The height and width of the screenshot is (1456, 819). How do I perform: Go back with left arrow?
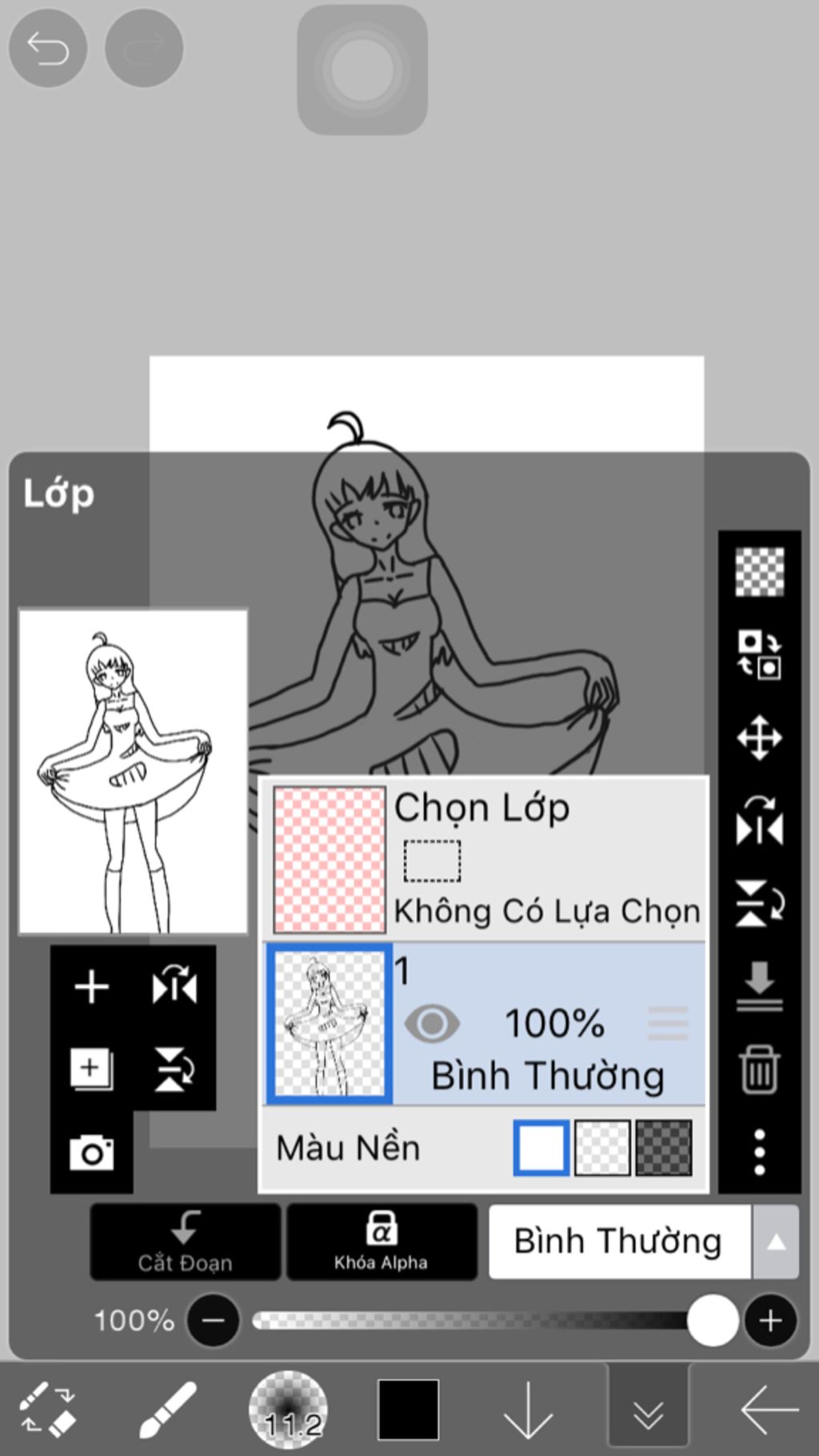[x=769, y=1410]
